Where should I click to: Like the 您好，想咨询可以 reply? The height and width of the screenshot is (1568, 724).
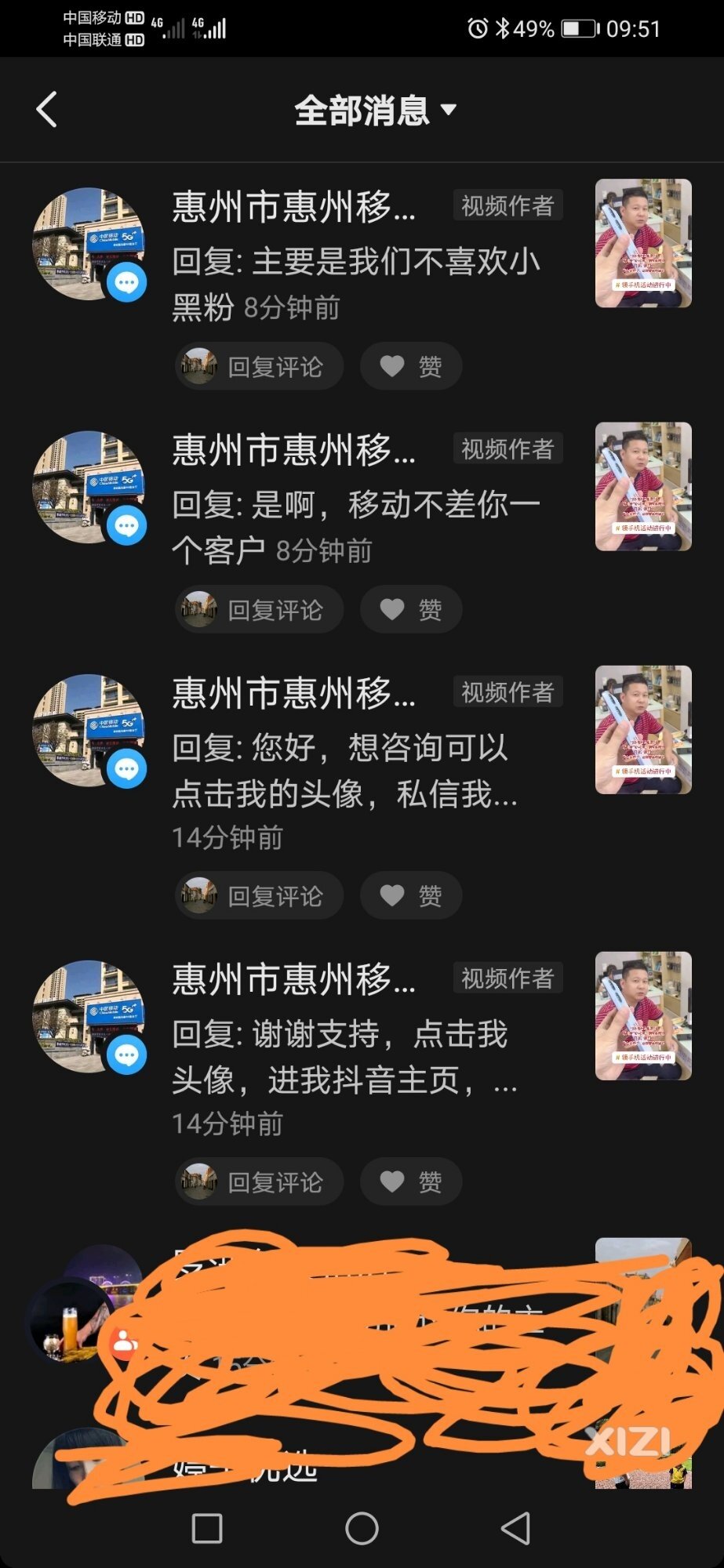tap(411, 895)
